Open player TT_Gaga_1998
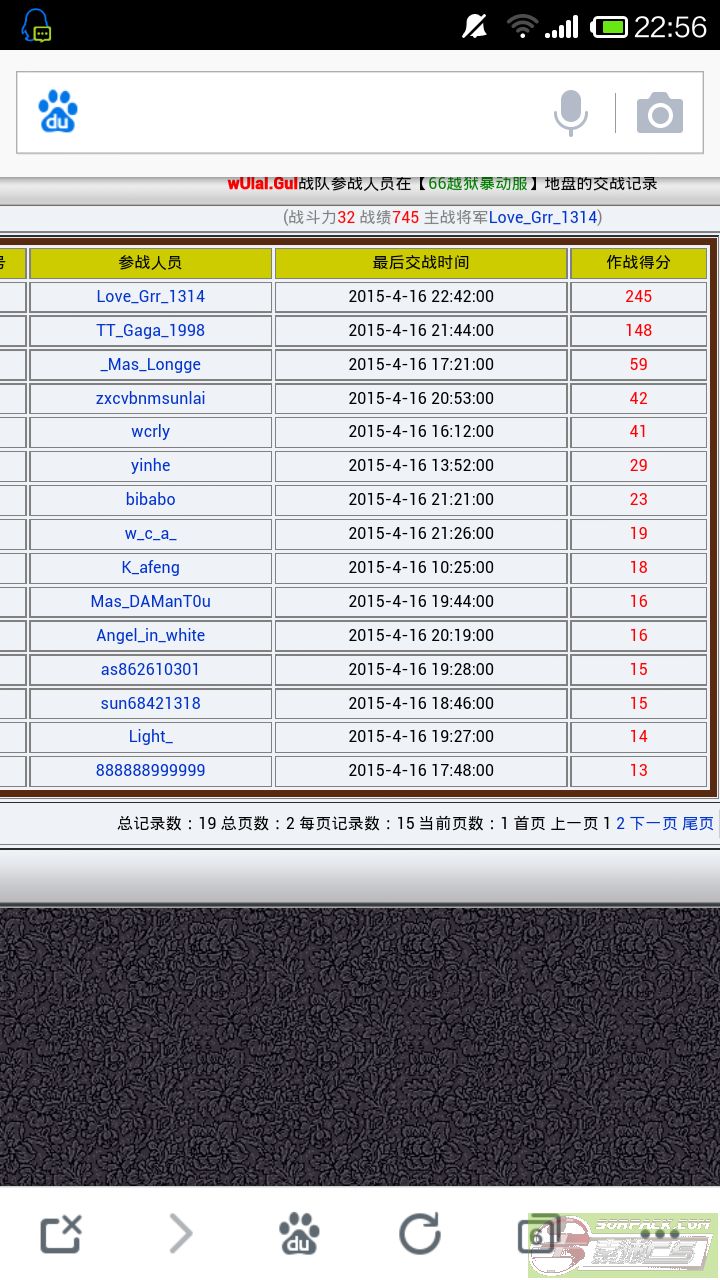Image resolution: width=720 pixels, height=1280 pixels. (x=151, y=331)
